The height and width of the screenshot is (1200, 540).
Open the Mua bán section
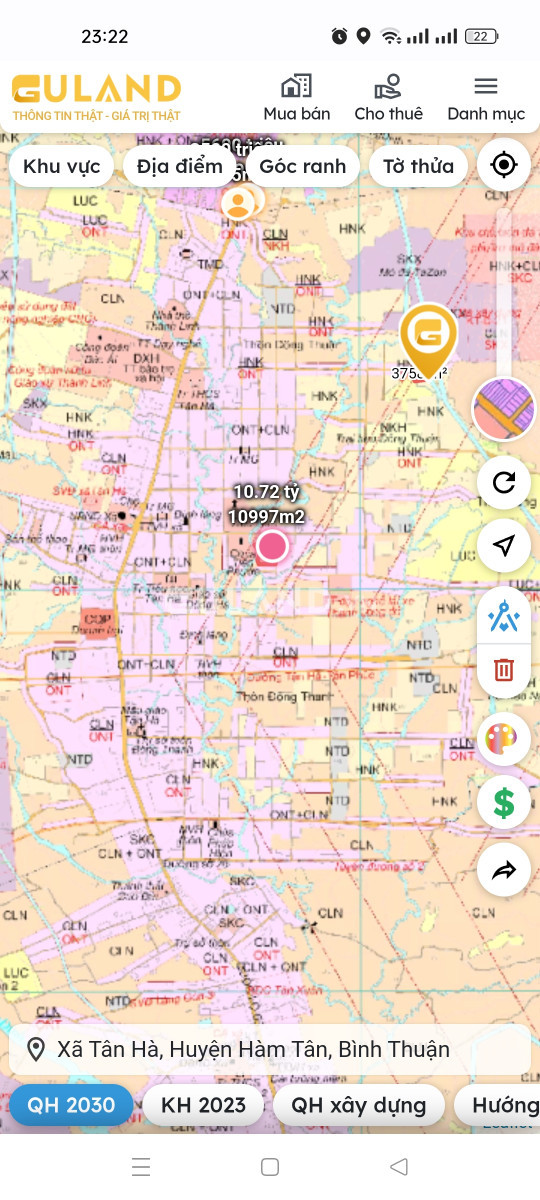pyautogui.click(x=297, y=98)
